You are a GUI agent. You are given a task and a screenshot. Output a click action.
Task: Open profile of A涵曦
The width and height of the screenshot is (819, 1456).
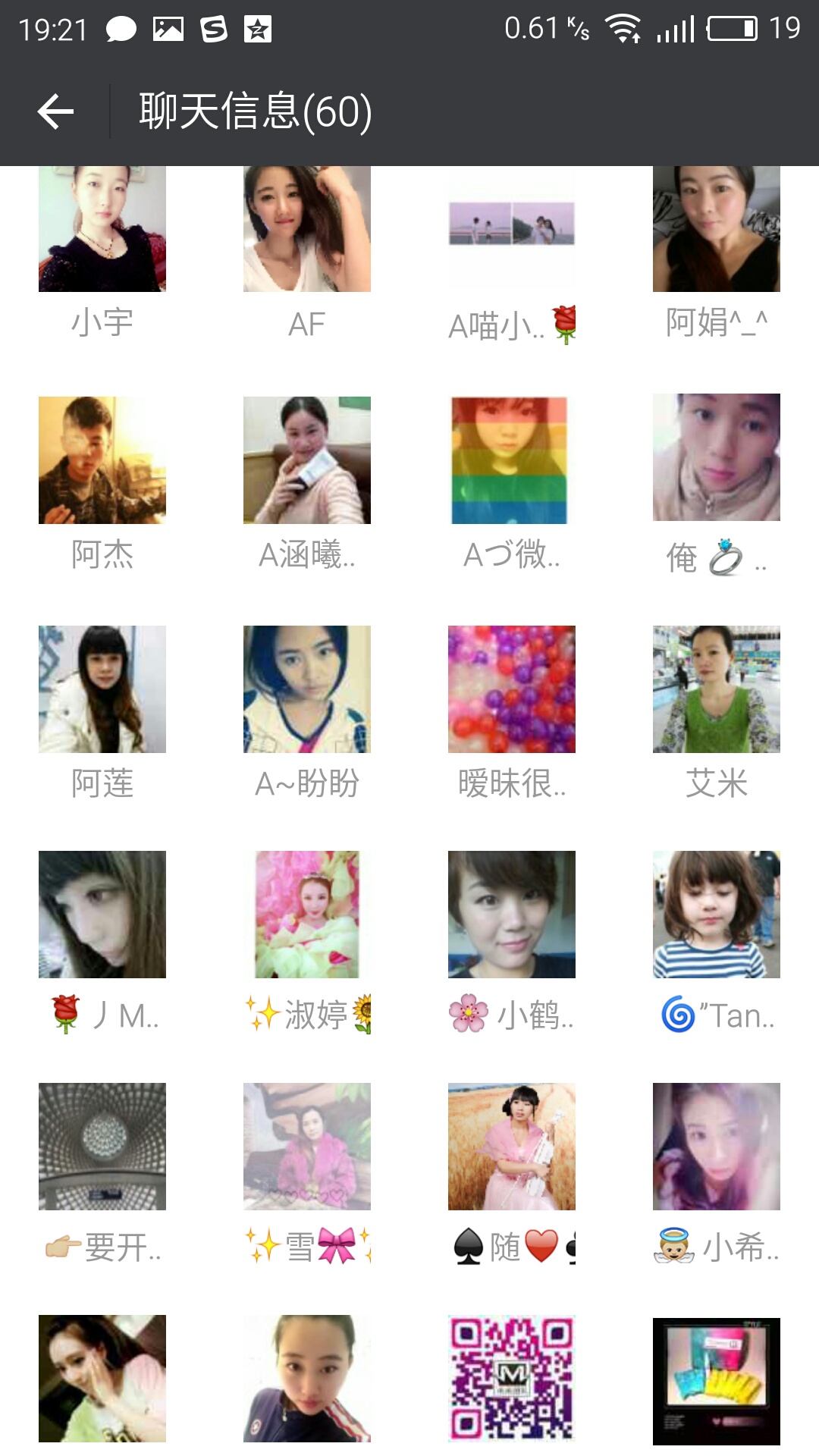point(307,460)
